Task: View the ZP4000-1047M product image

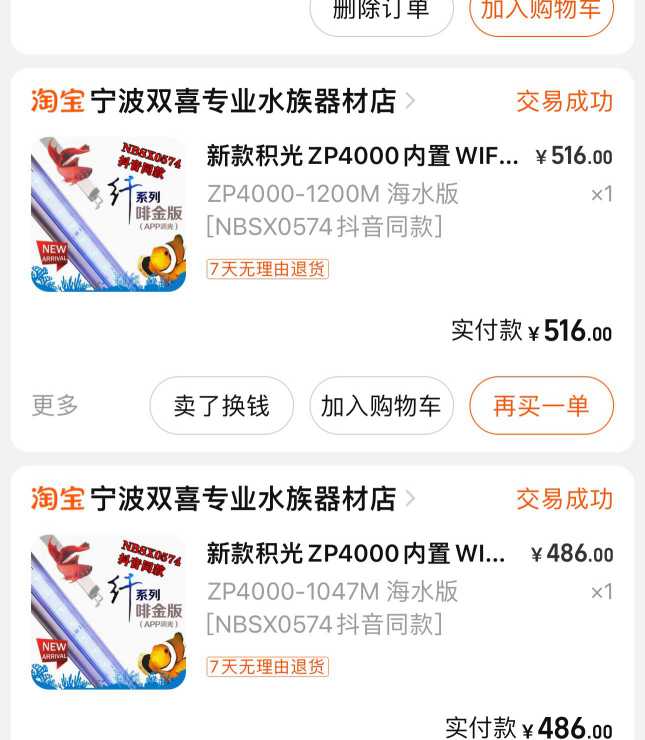Action: coord(108,611)
